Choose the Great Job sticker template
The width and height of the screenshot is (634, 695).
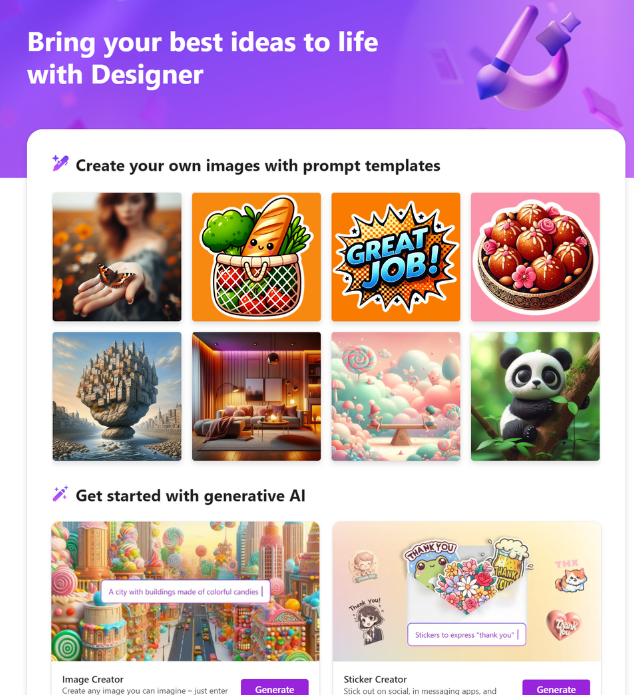point(395,257)
